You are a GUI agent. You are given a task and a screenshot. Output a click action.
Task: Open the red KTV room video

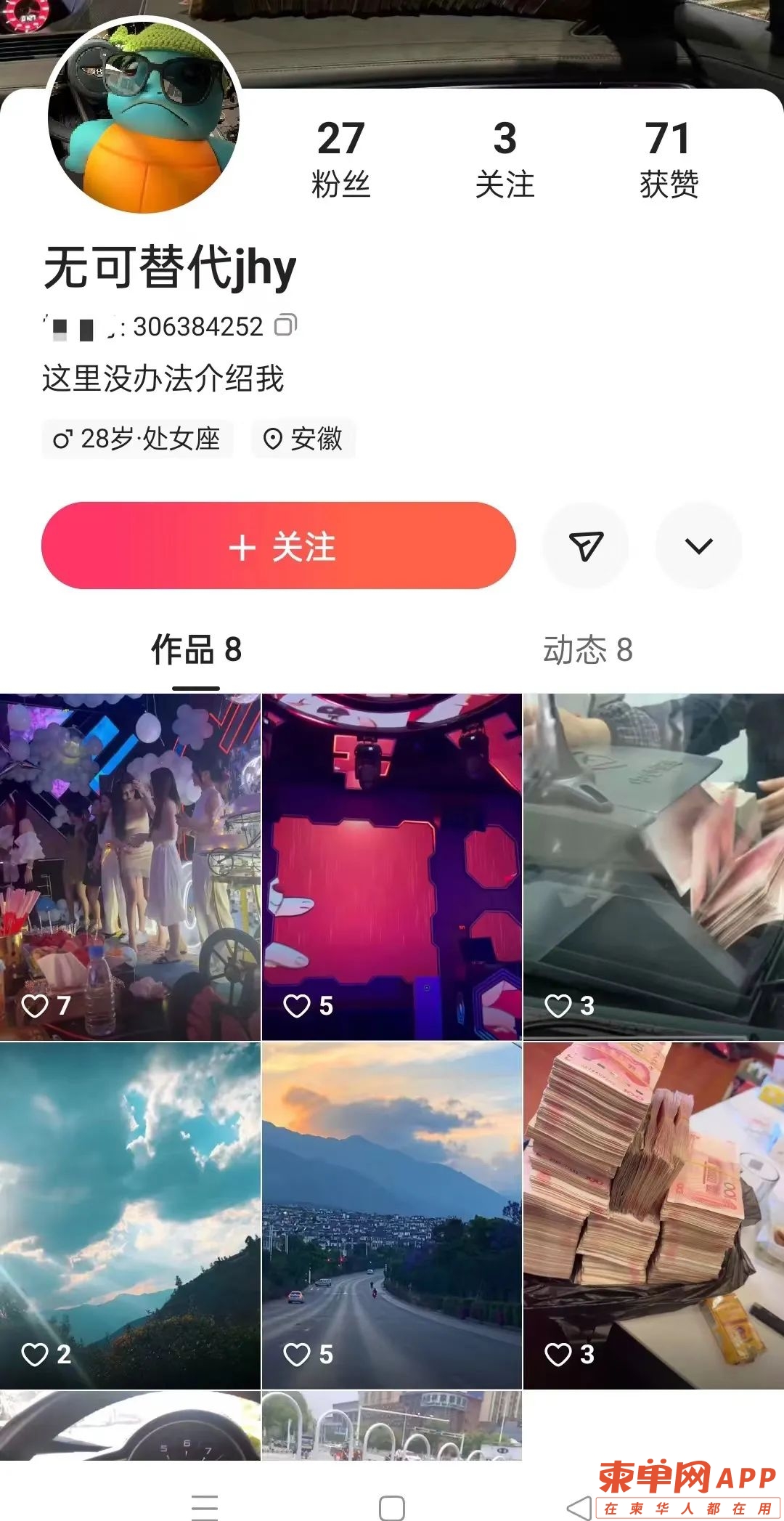391,866
